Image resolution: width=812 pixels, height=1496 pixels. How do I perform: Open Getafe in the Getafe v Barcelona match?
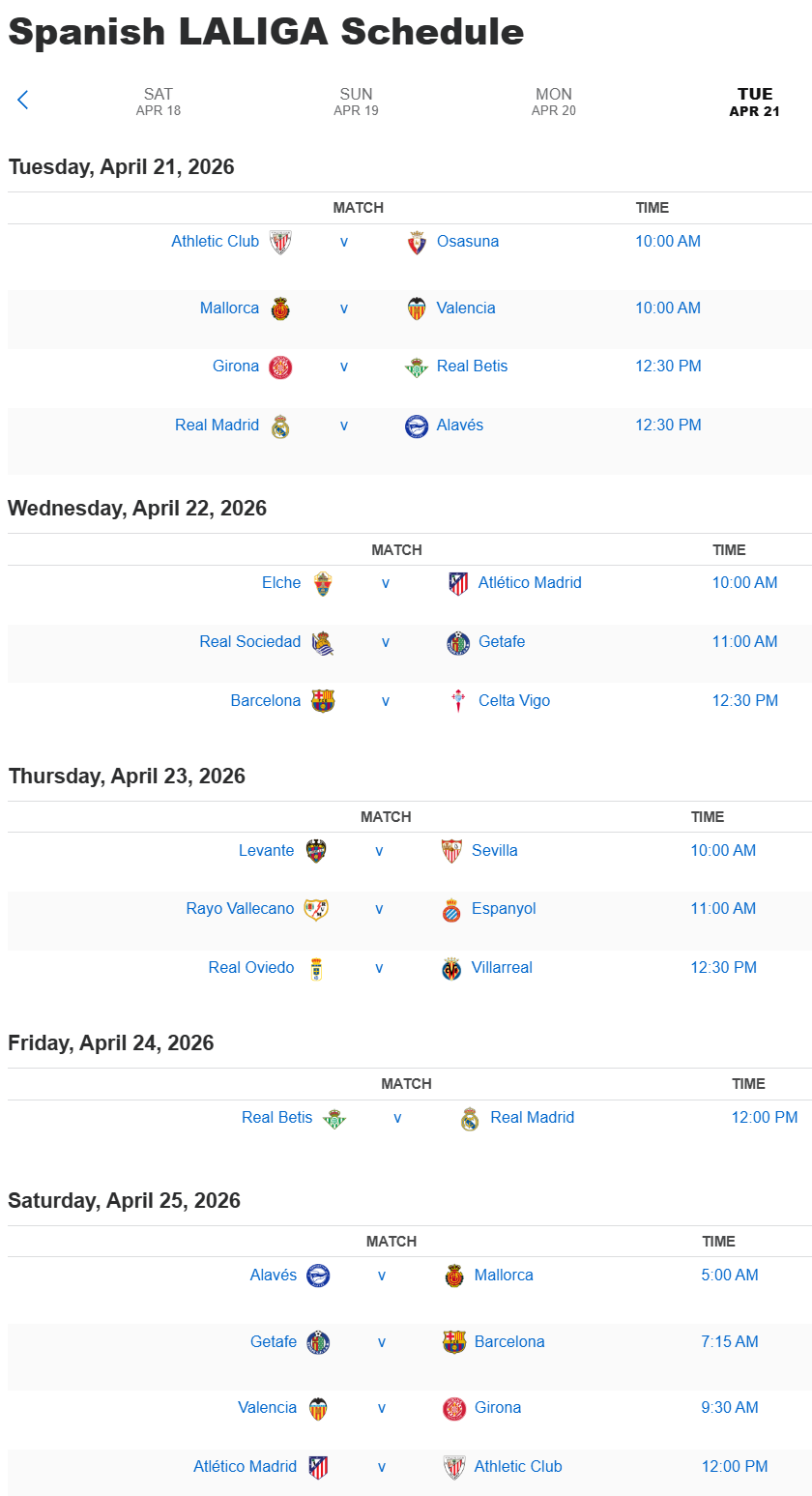pyautogui.click(x=274, y=1342)
